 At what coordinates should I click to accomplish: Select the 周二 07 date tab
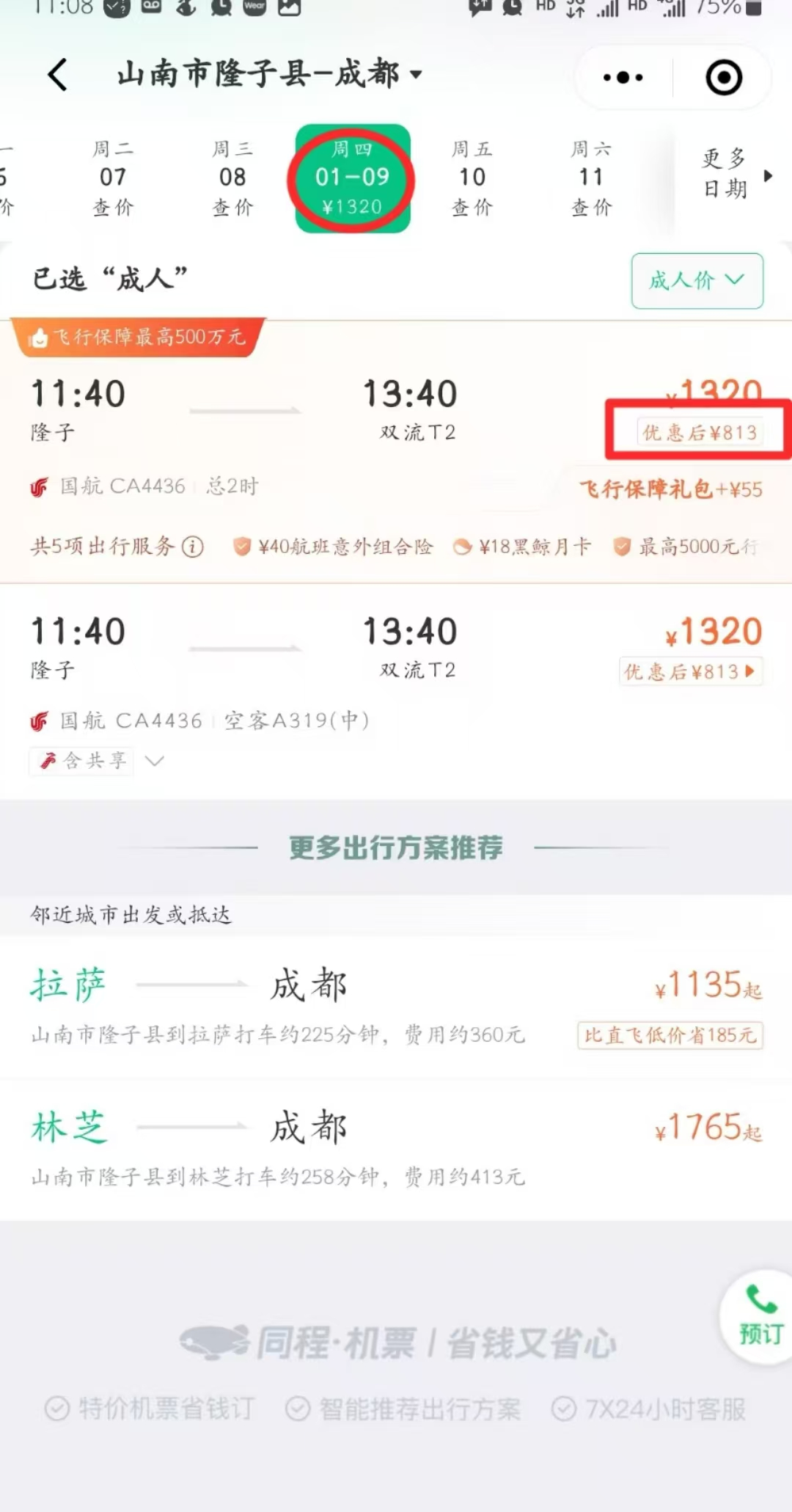(113, 178)
